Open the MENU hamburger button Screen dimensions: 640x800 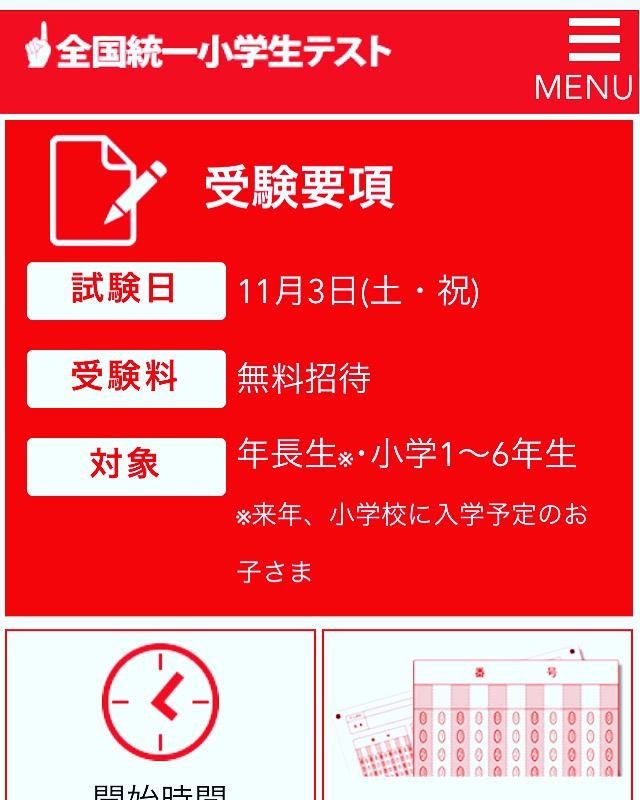(x=588, y=60)
